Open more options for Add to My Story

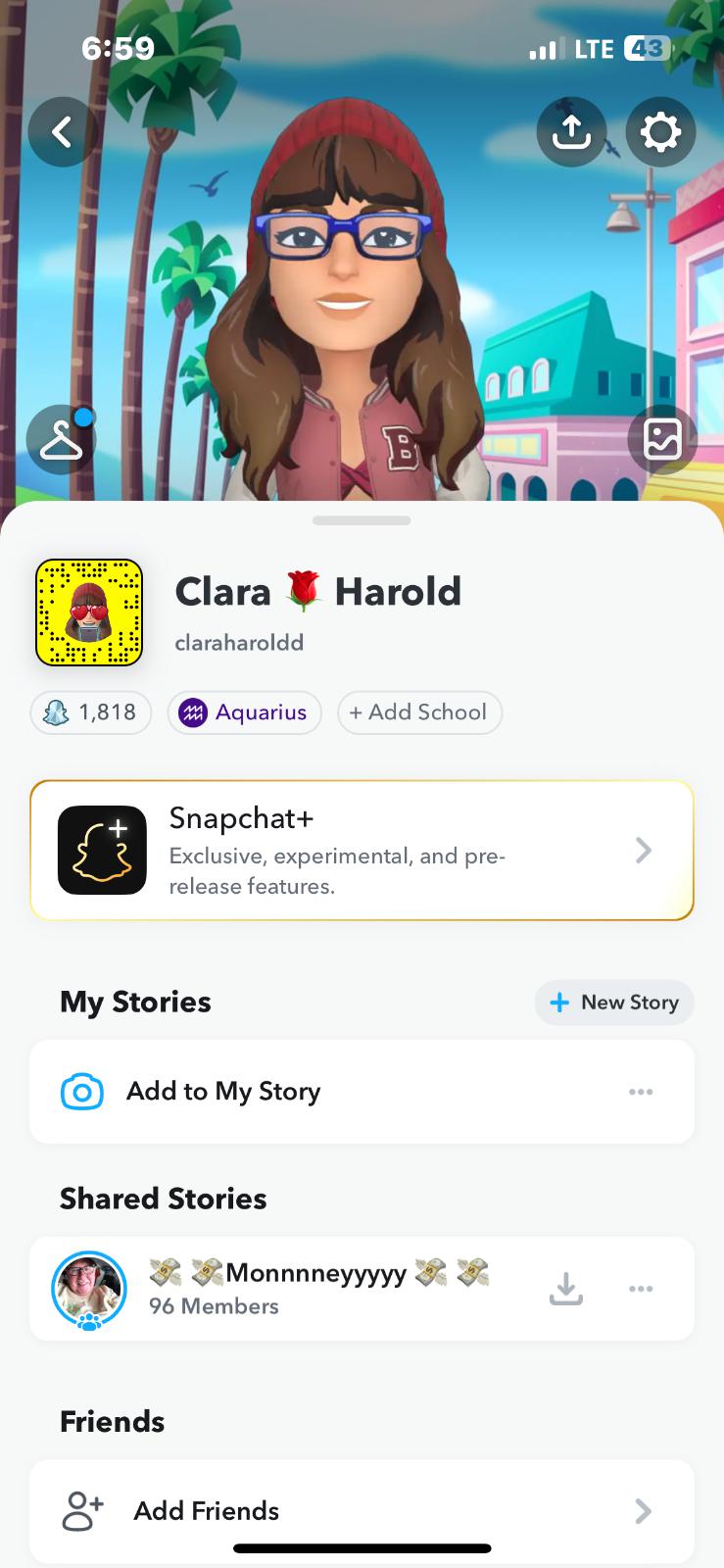click(x=641, y=1092)
